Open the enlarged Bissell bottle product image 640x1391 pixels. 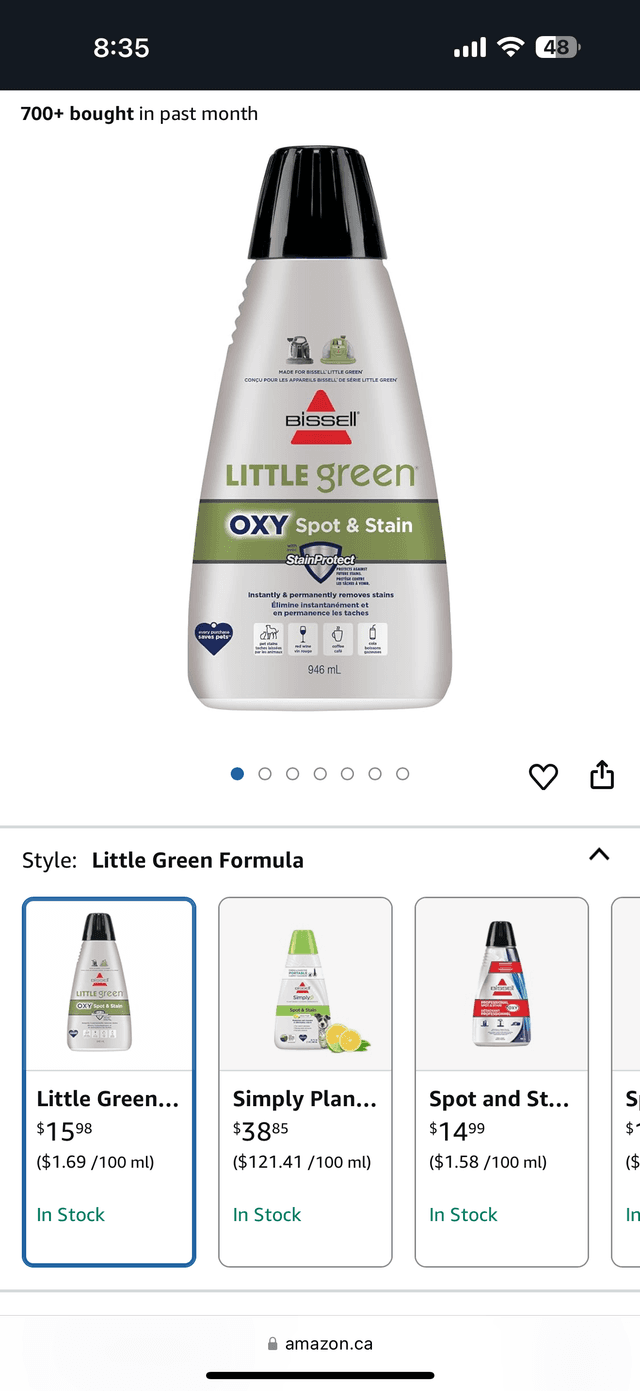point(319,430)
